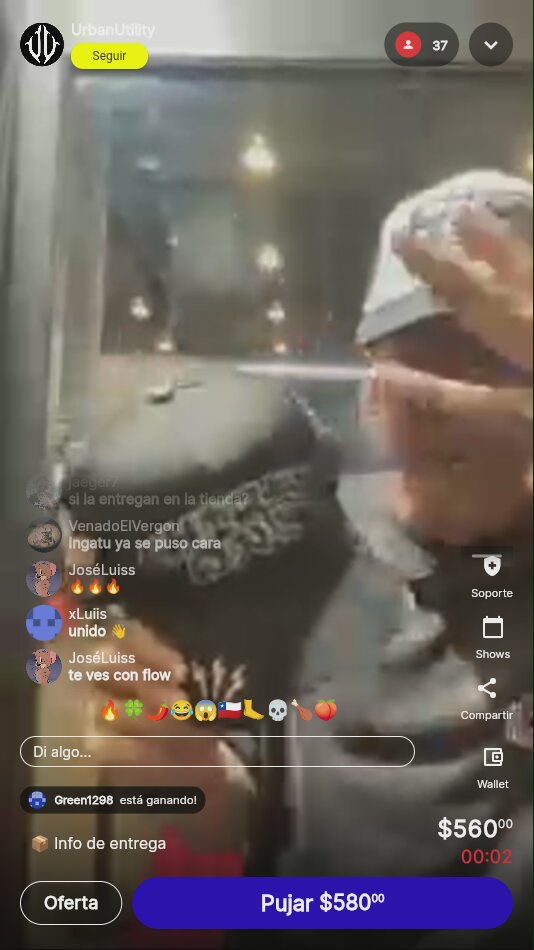Send the skull emoji reaction
534x950 pixels.
tap(278, 710)
